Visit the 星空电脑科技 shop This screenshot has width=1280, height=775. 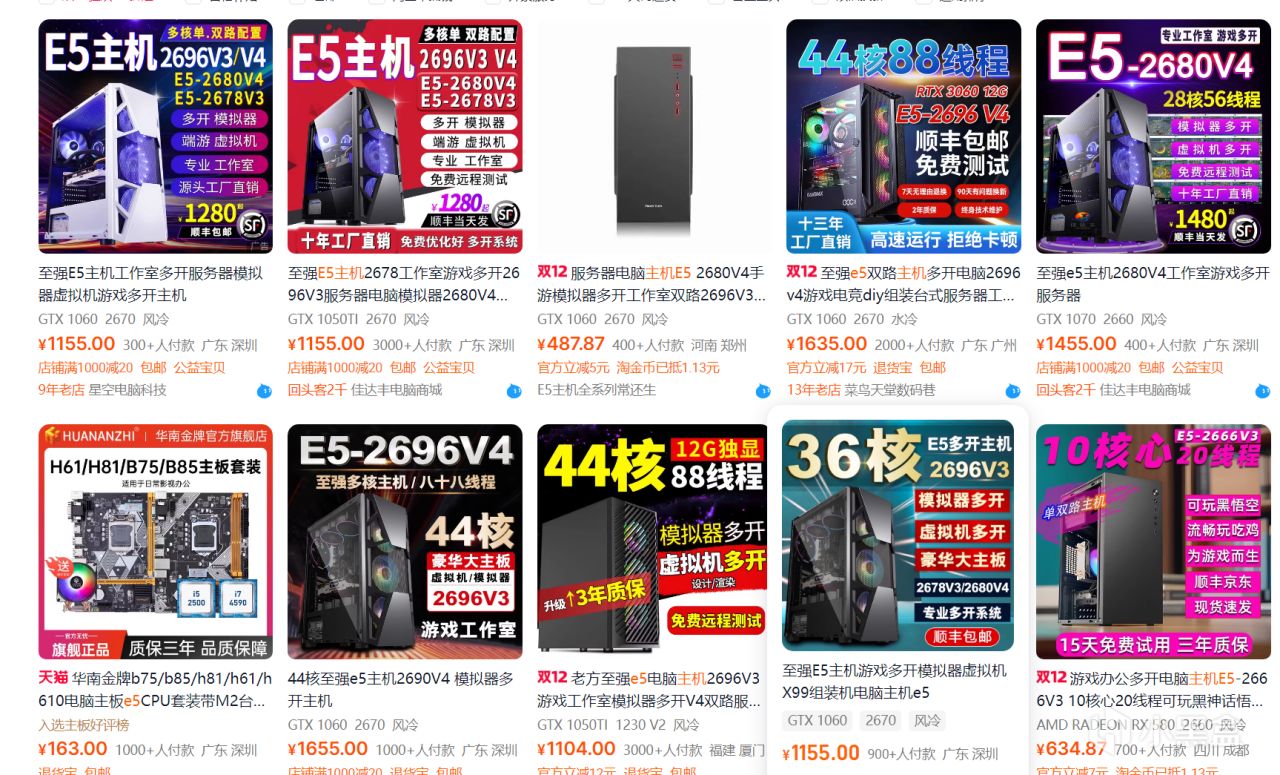(x=114, y=390)
